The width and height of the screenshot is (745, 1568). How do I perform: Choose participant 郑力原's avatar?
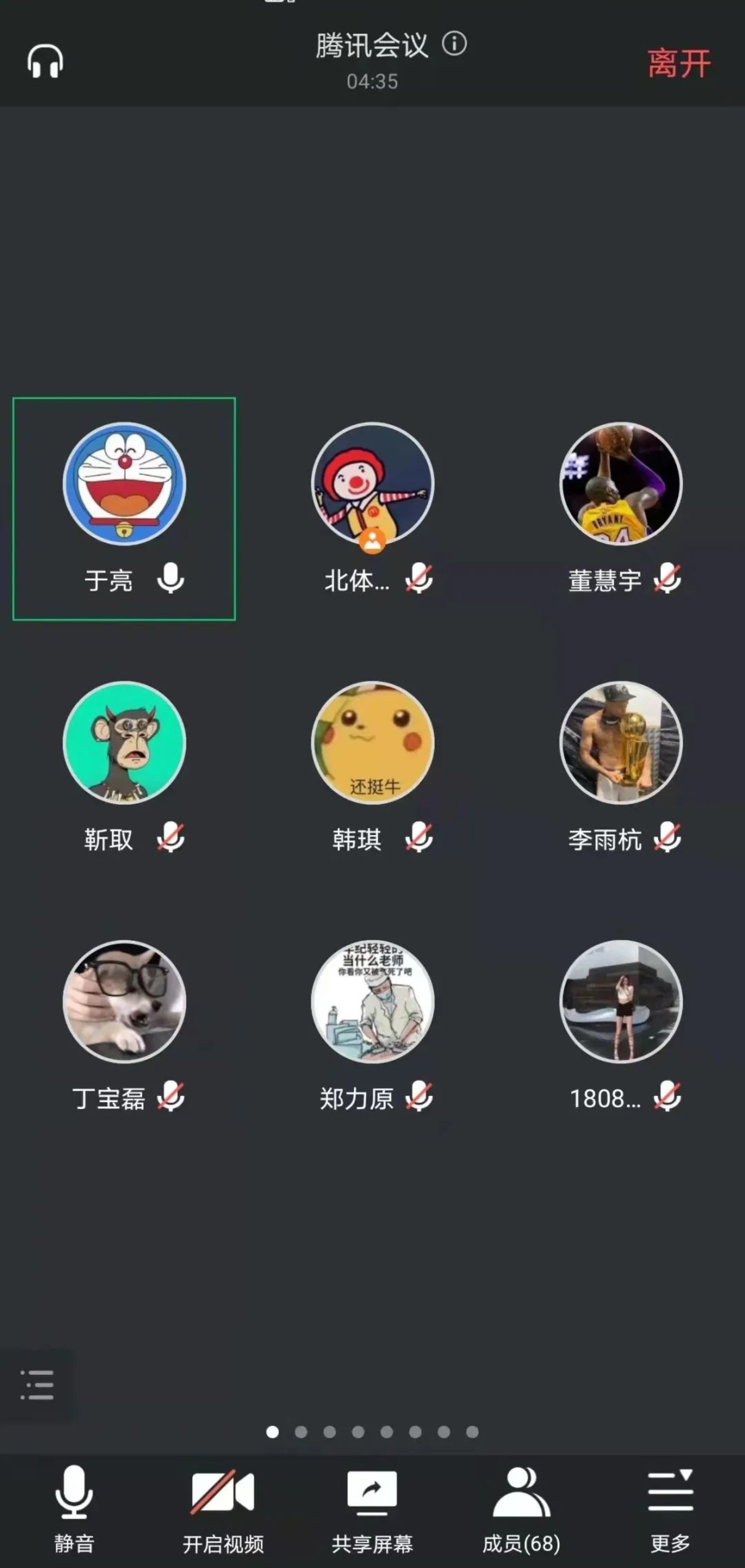coord(373,1002)
